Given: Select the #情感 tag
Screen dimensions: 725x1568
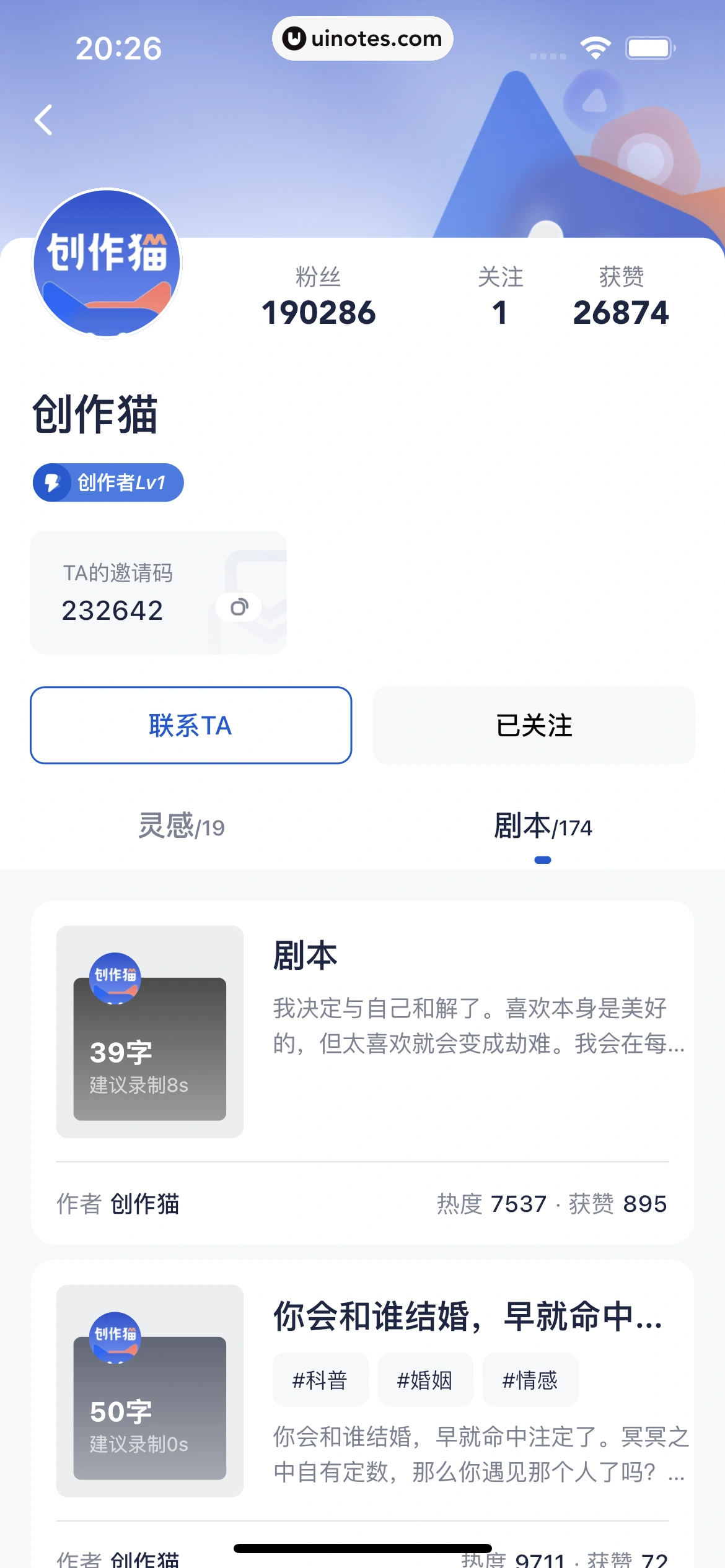Looking at the screenshot, I should 530,1380.
